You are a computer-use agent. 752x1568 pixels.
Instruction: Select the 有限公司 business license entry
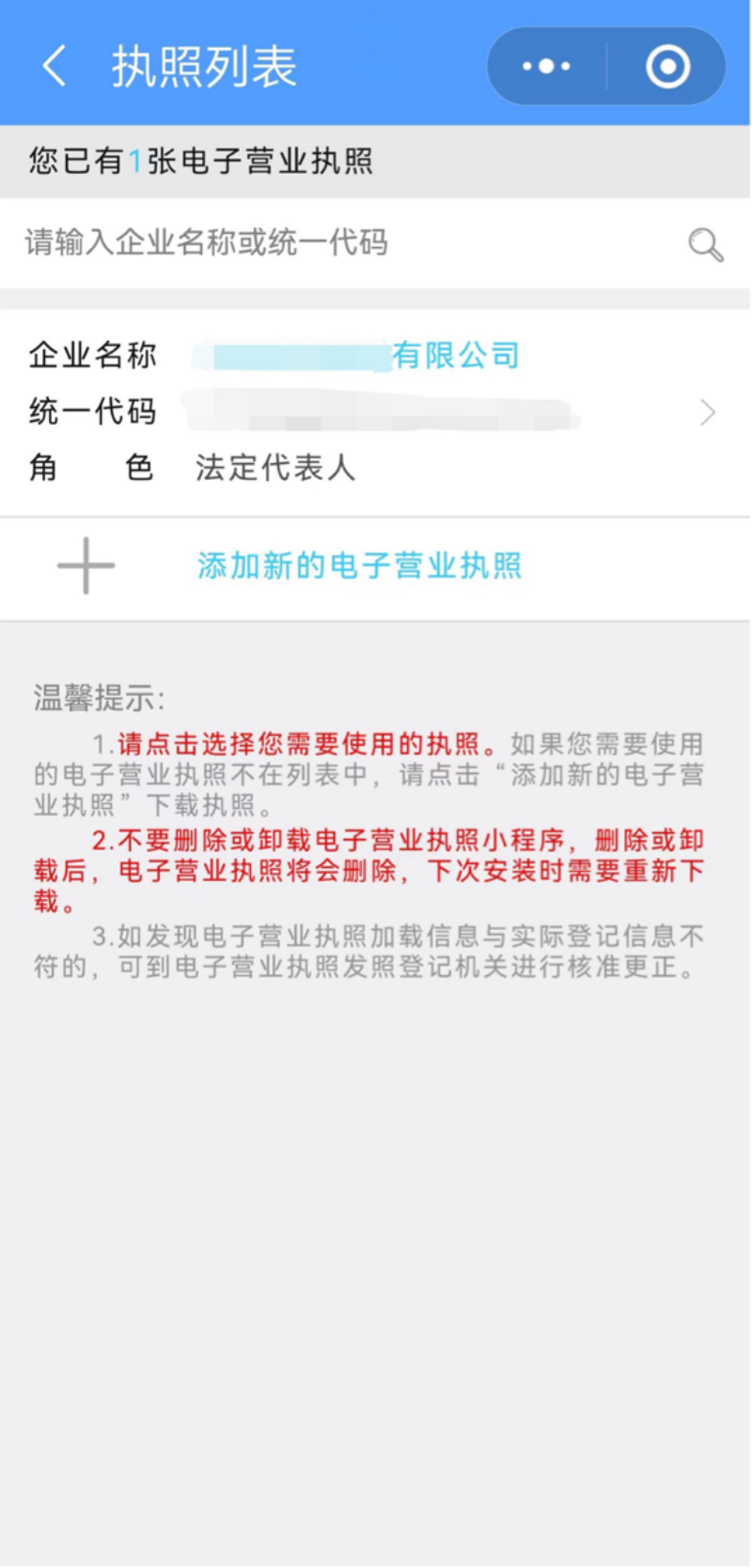[376, 411]
